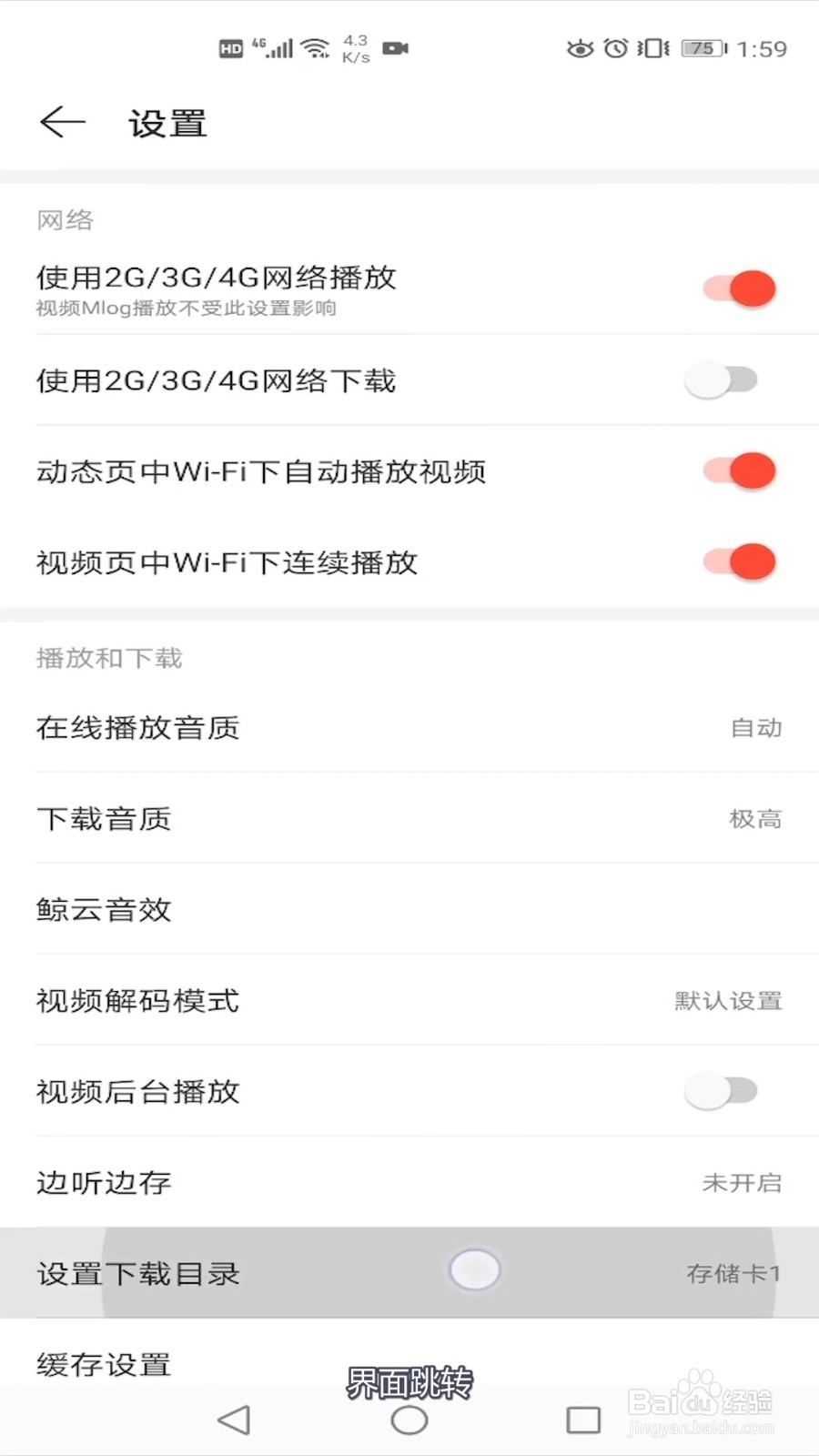Open 缓存设置 cache settings
This screenshot has width=819, height=1456.
point(409,1362)
